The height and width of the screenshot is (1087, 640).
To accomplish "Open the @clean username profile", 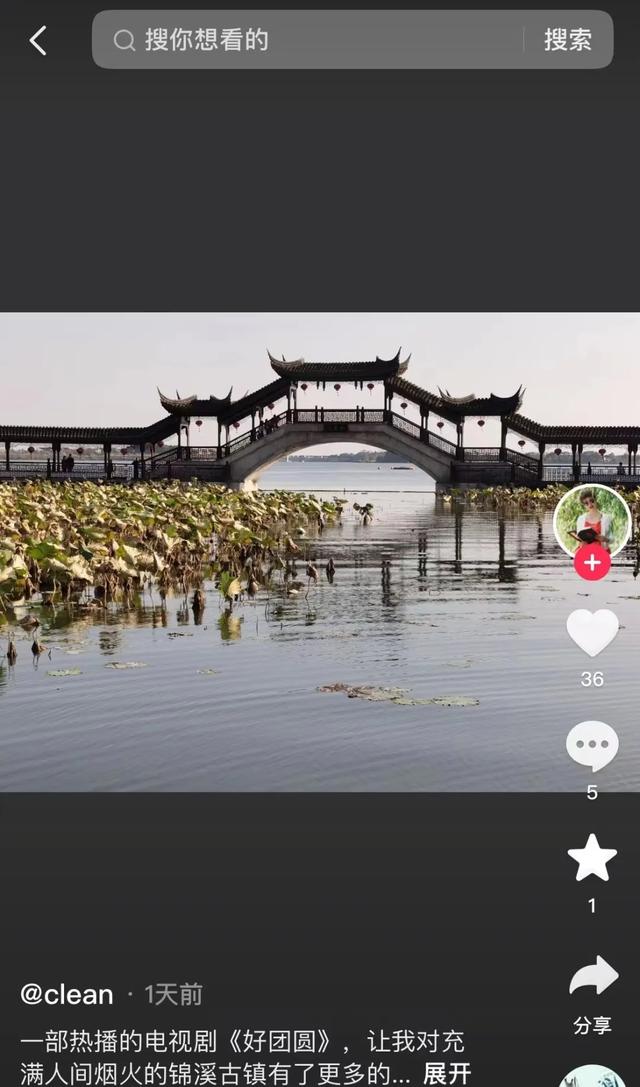I will point(67,994).
